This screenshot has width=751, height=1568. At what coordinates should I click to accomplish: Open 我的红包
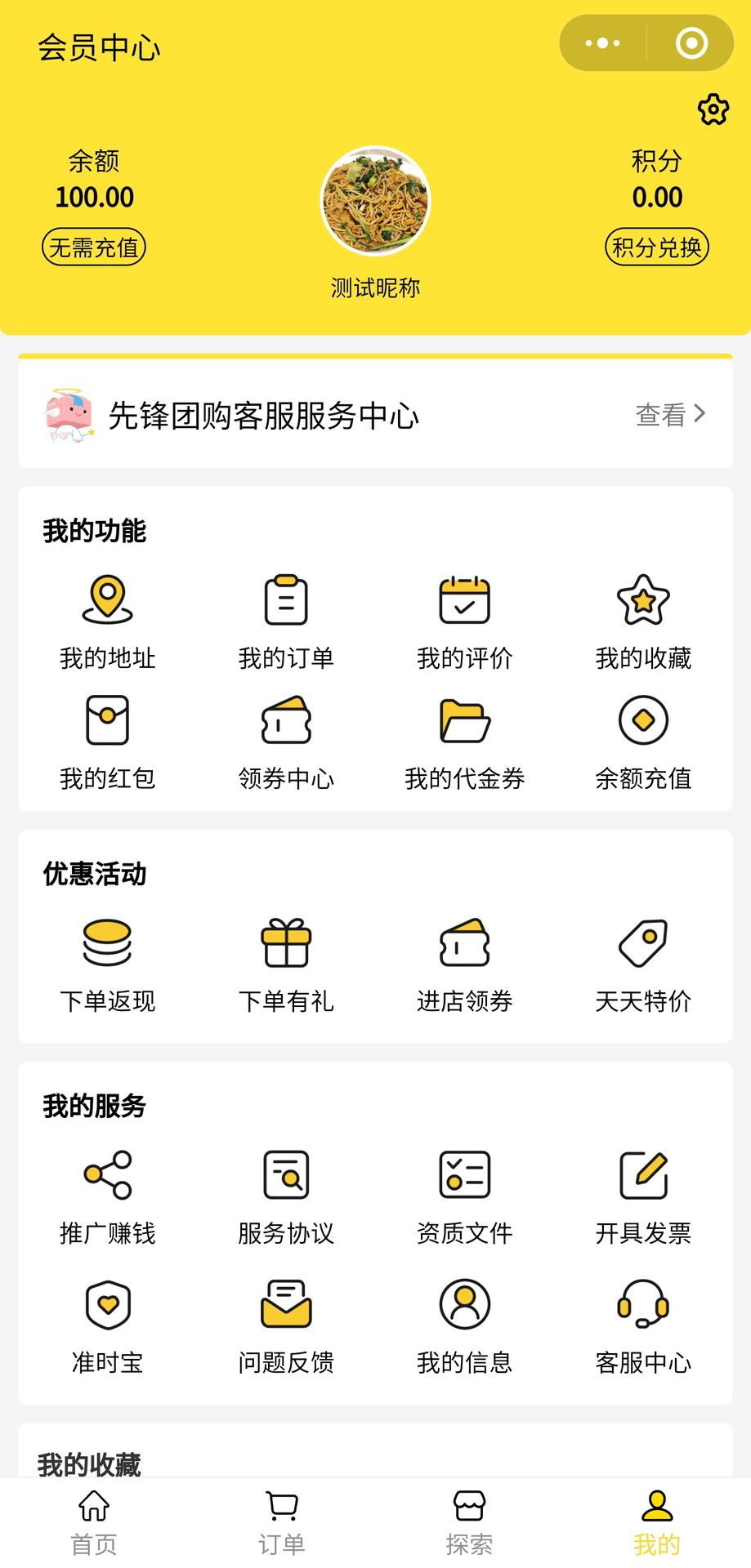tap(108, 742)
